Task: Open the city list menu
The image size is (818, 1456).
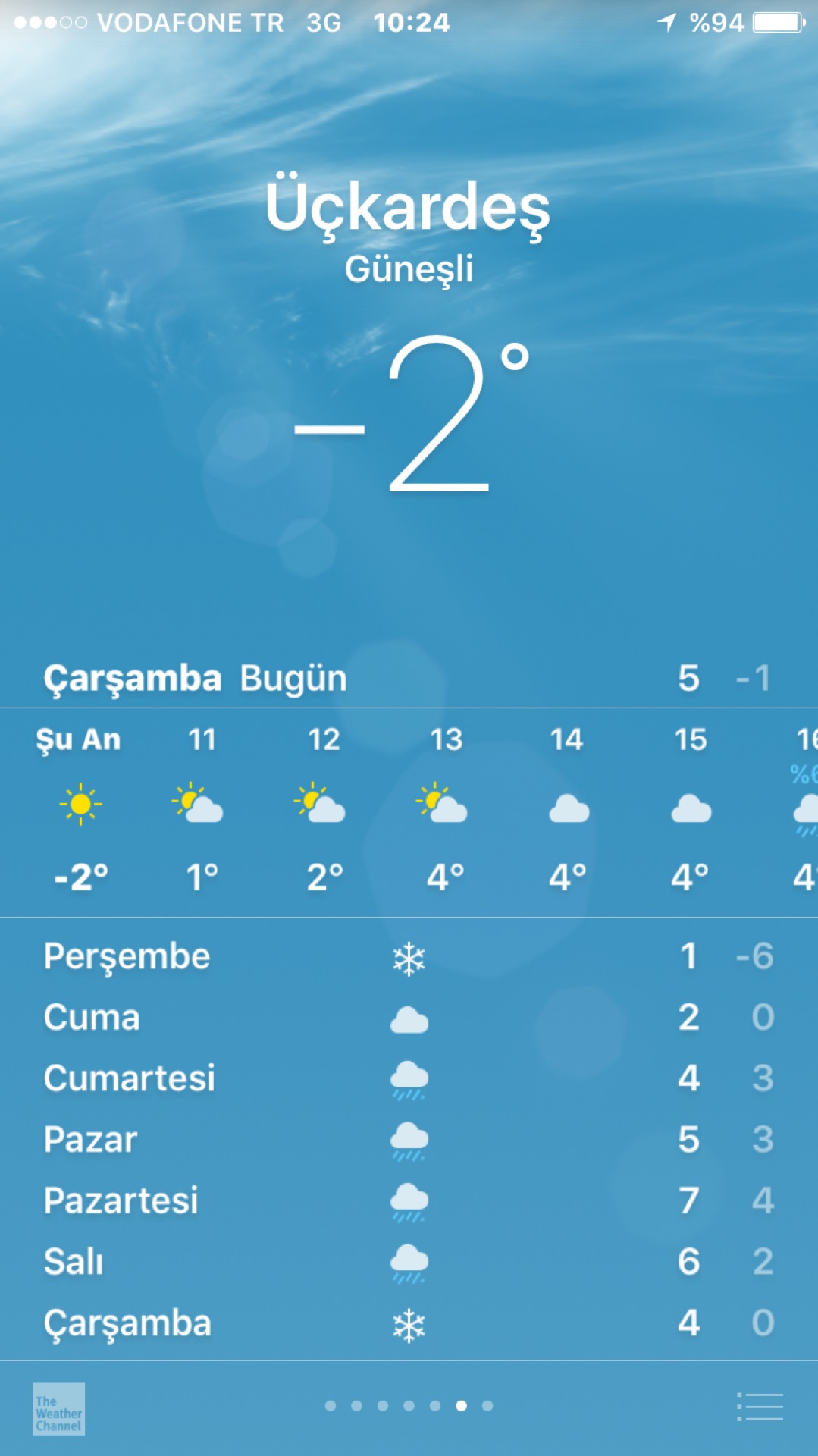Action: pos(760,1407)
